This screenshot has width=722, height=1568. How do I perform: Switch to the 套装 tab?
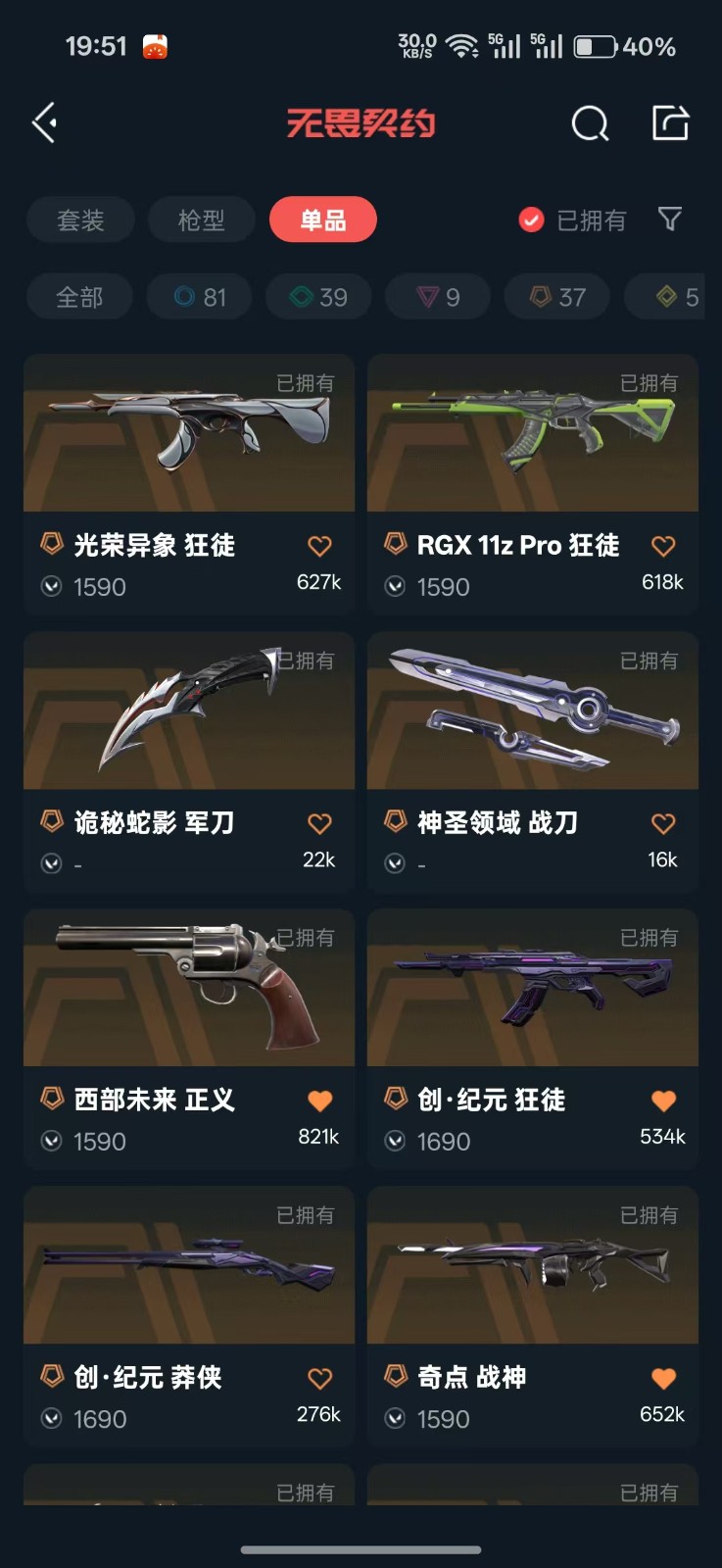tap(80, 220)
